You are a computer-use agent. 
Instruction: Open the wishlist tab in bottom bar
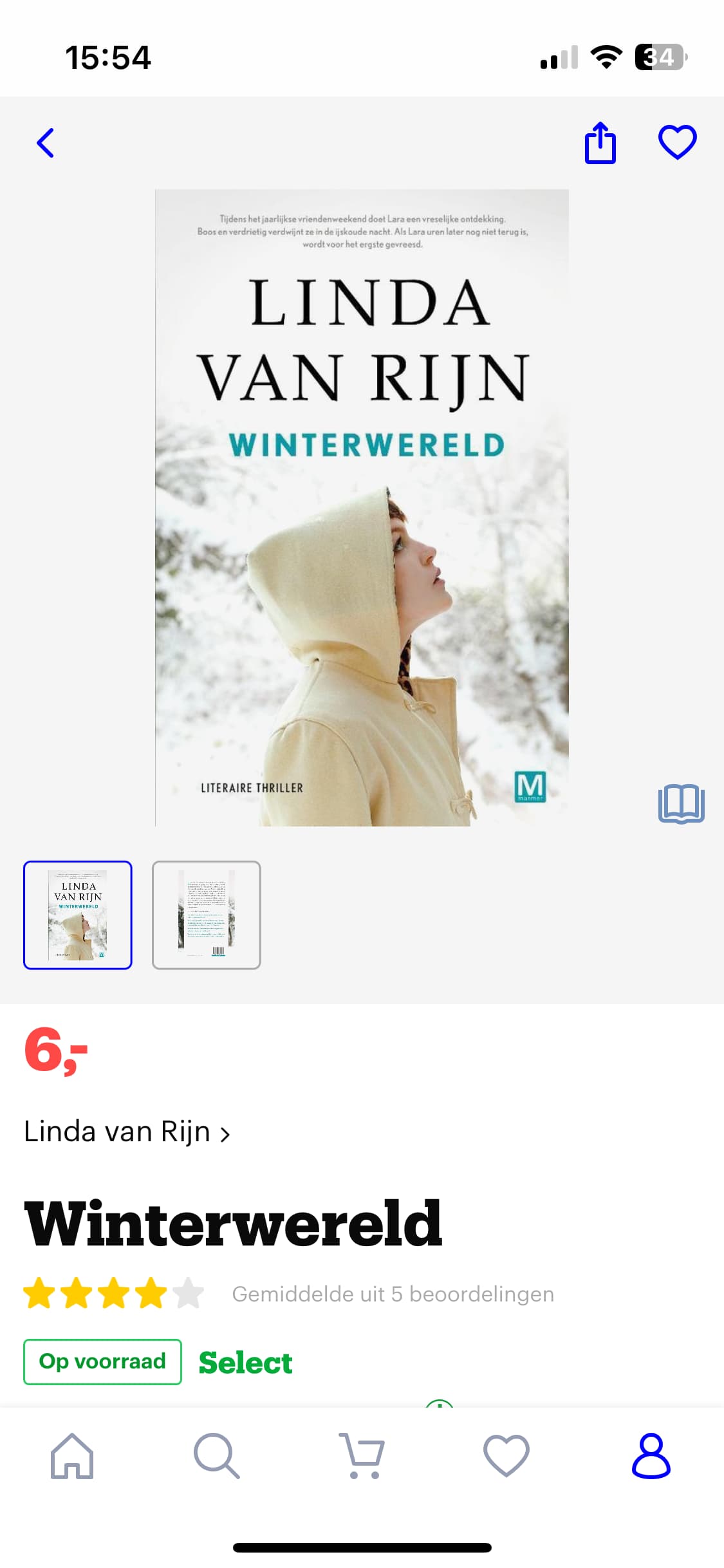pyautogui.click(x=506, y=1456)
